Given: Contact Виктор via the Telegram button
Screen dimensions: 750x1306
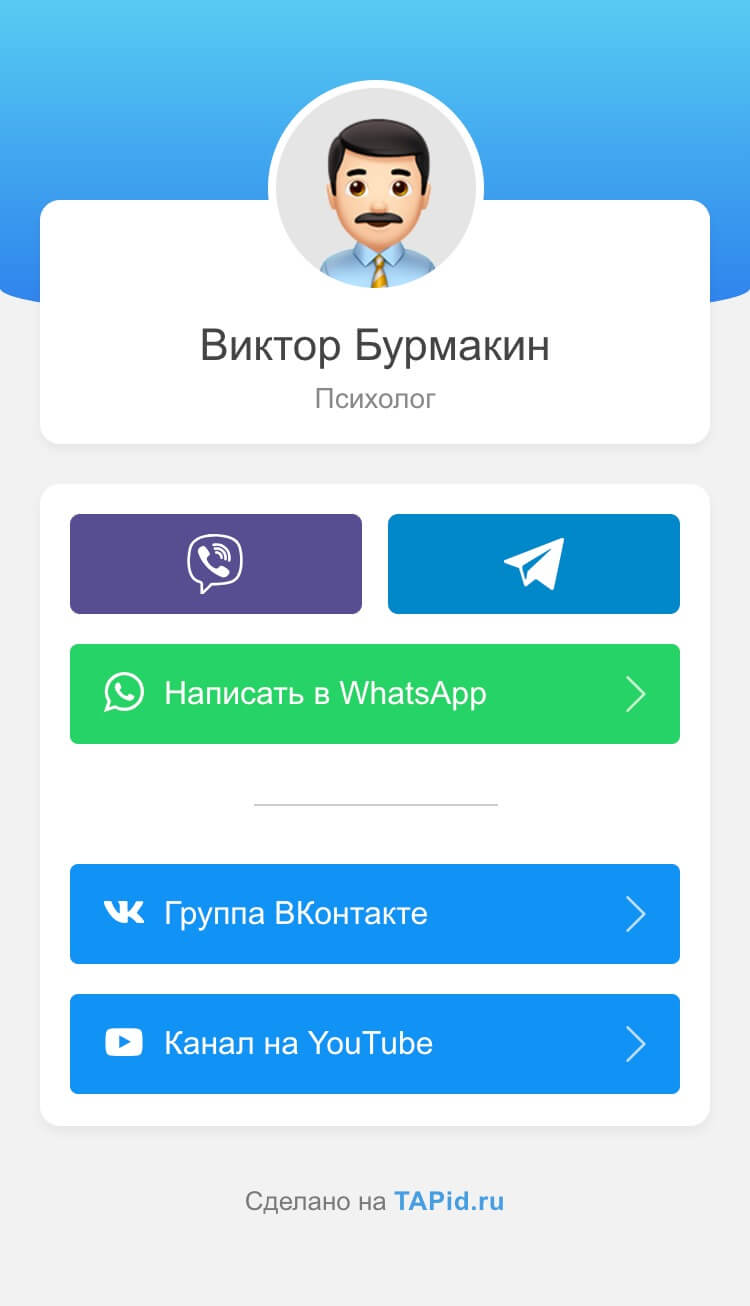Looking at the screenshot, I should 533,564.
